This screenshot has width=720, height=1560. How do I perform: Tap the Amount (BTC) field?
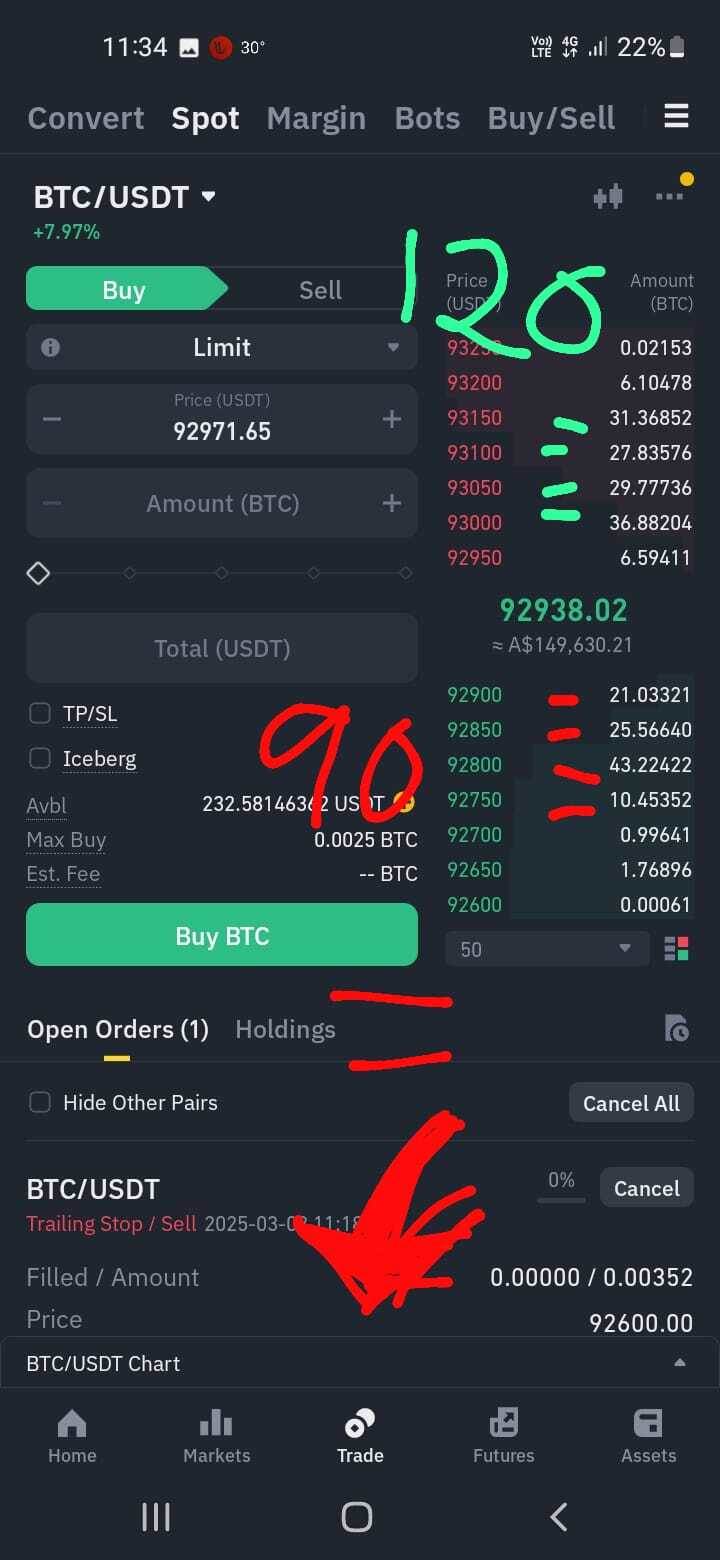(222, 503)
